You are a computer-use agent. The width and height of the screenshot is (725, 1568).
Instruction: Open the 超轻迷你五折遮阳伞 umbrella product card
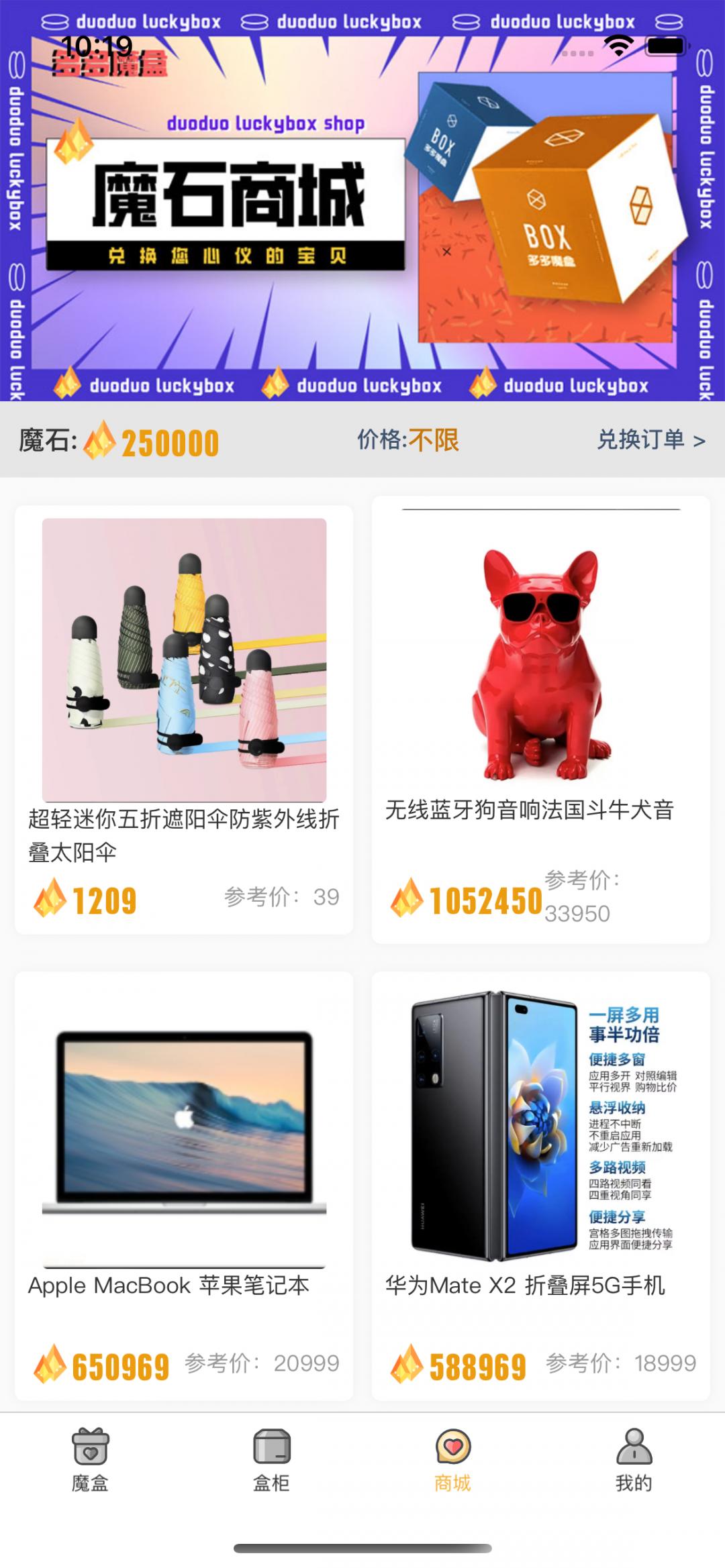184,718
